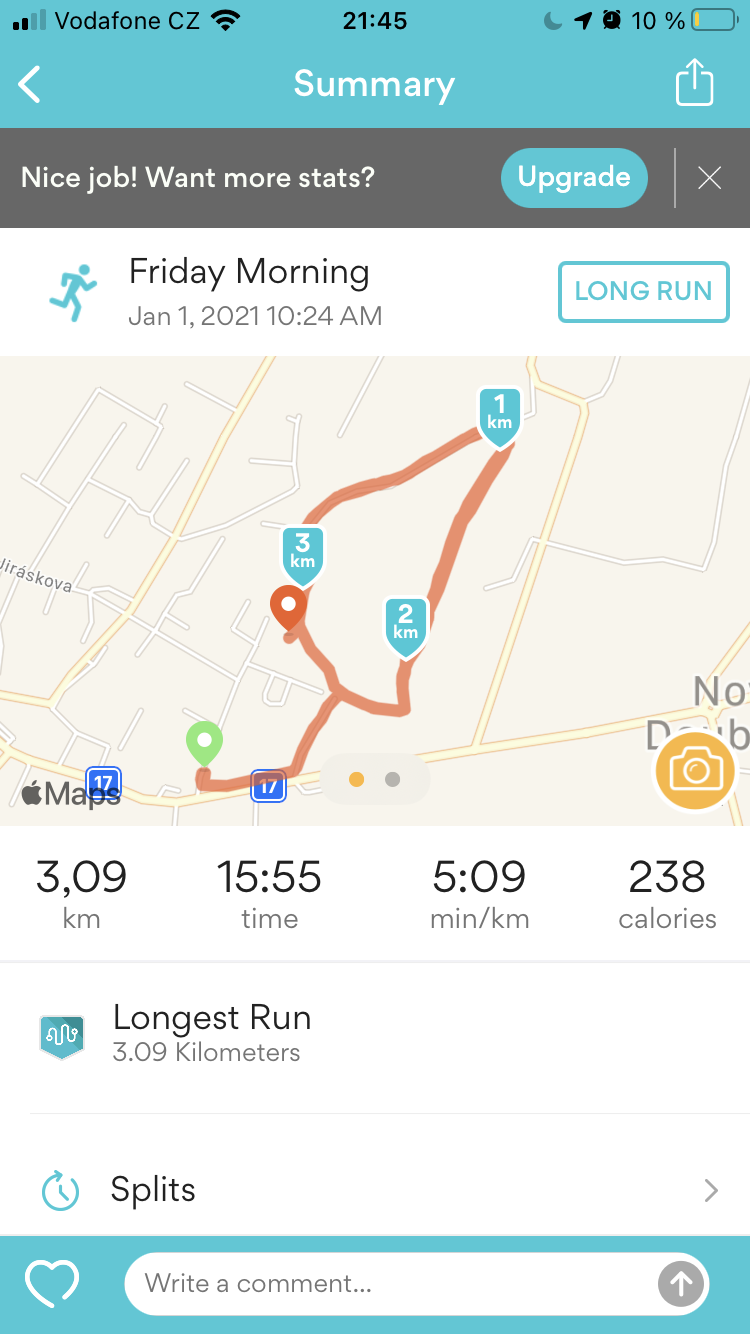This screenshot has height=1334, width=750.
Task: Open the Longest Run achievement row
Action: (375, 1037)
